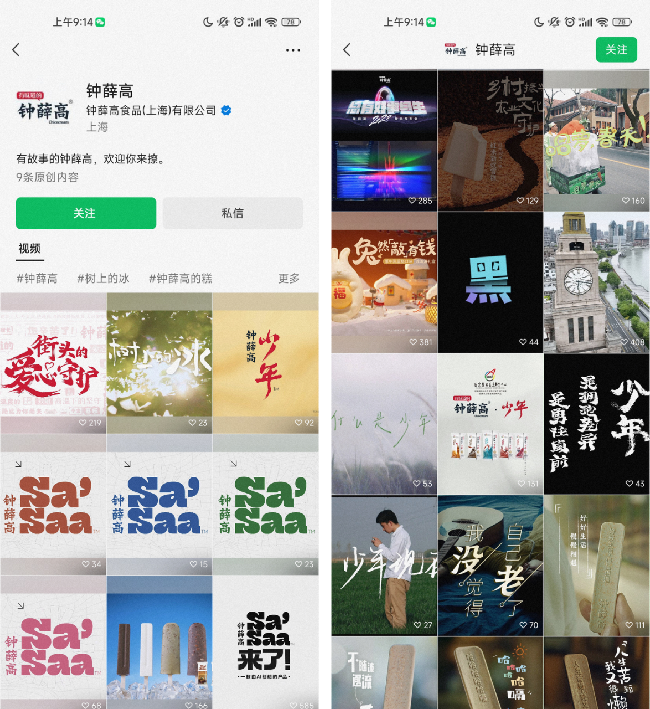Play the clock tower video
The height and width of the screenshot is (709, 650).
pos(596,281)
